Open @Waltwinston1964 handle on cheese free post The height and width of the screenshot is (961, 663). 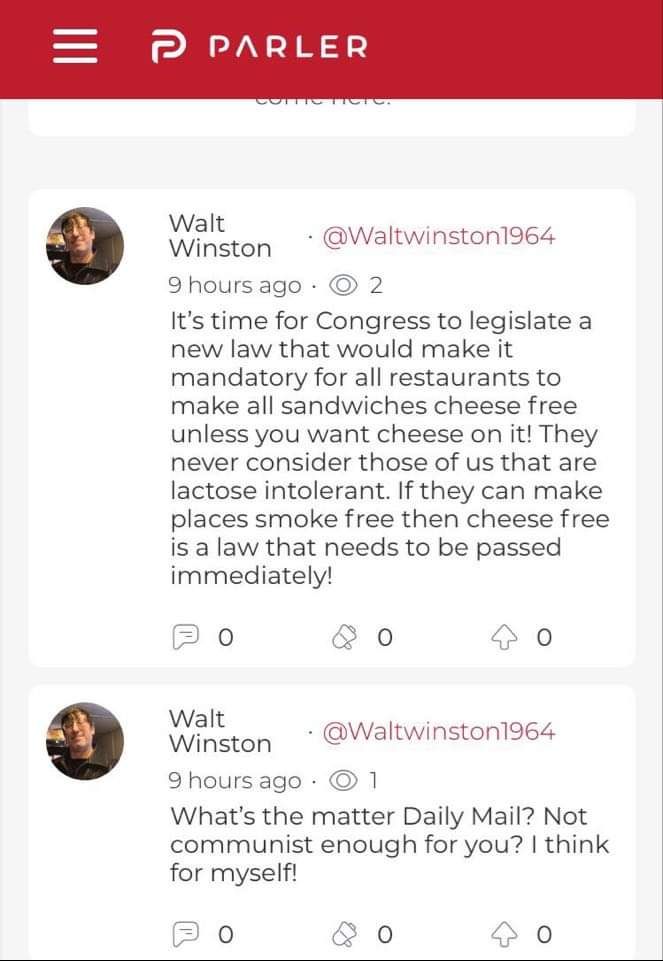point(438,236)
